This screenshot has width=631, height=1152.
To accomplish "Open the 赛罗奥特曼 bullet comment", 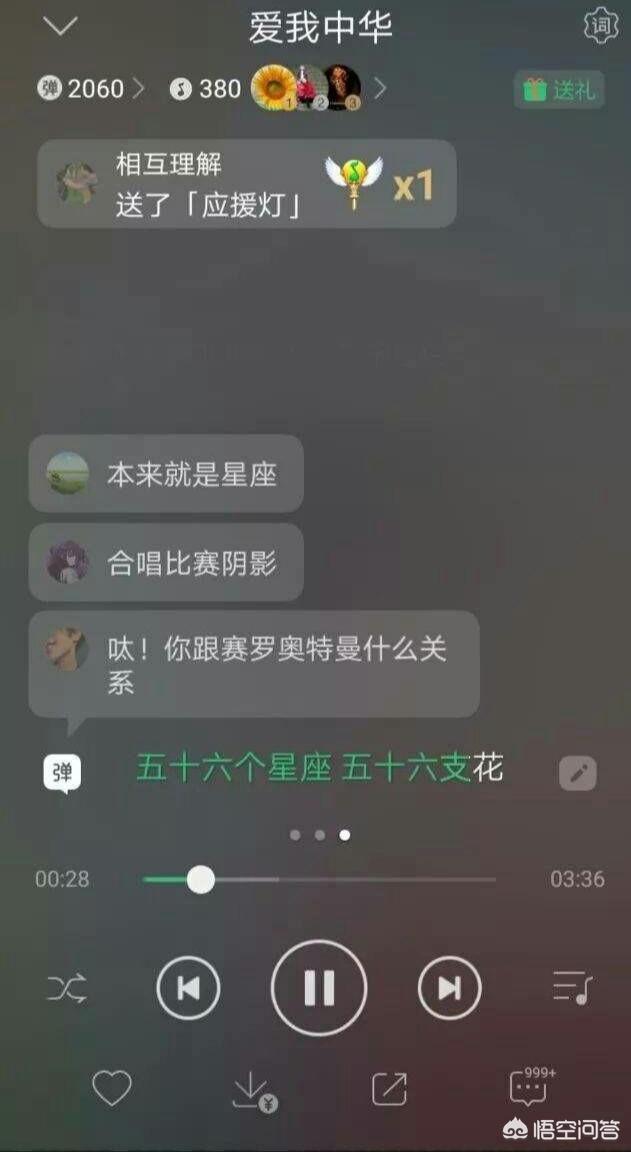I will 254,664.
